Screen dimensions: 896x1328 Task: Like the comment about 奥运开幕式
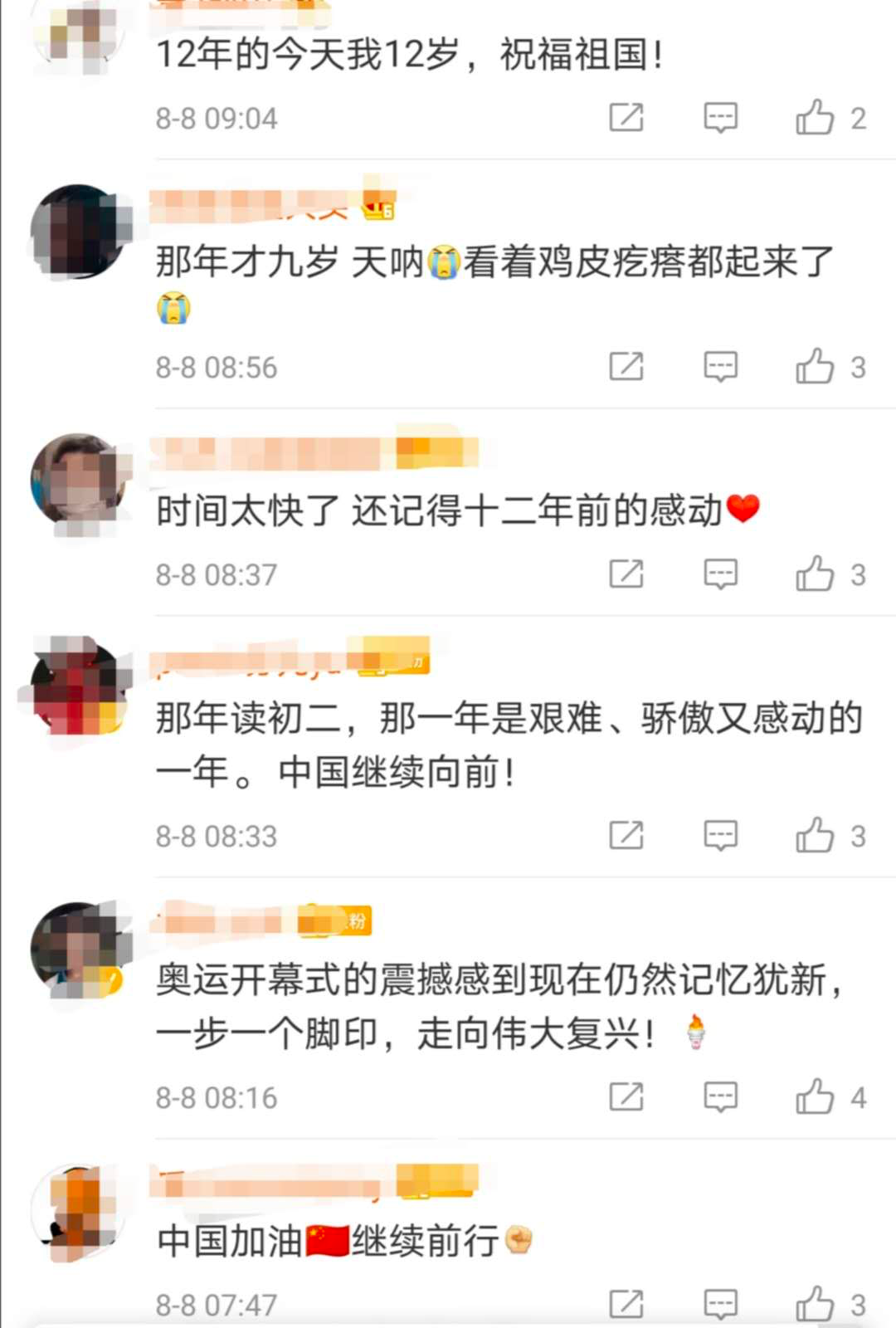[815, 1096]
